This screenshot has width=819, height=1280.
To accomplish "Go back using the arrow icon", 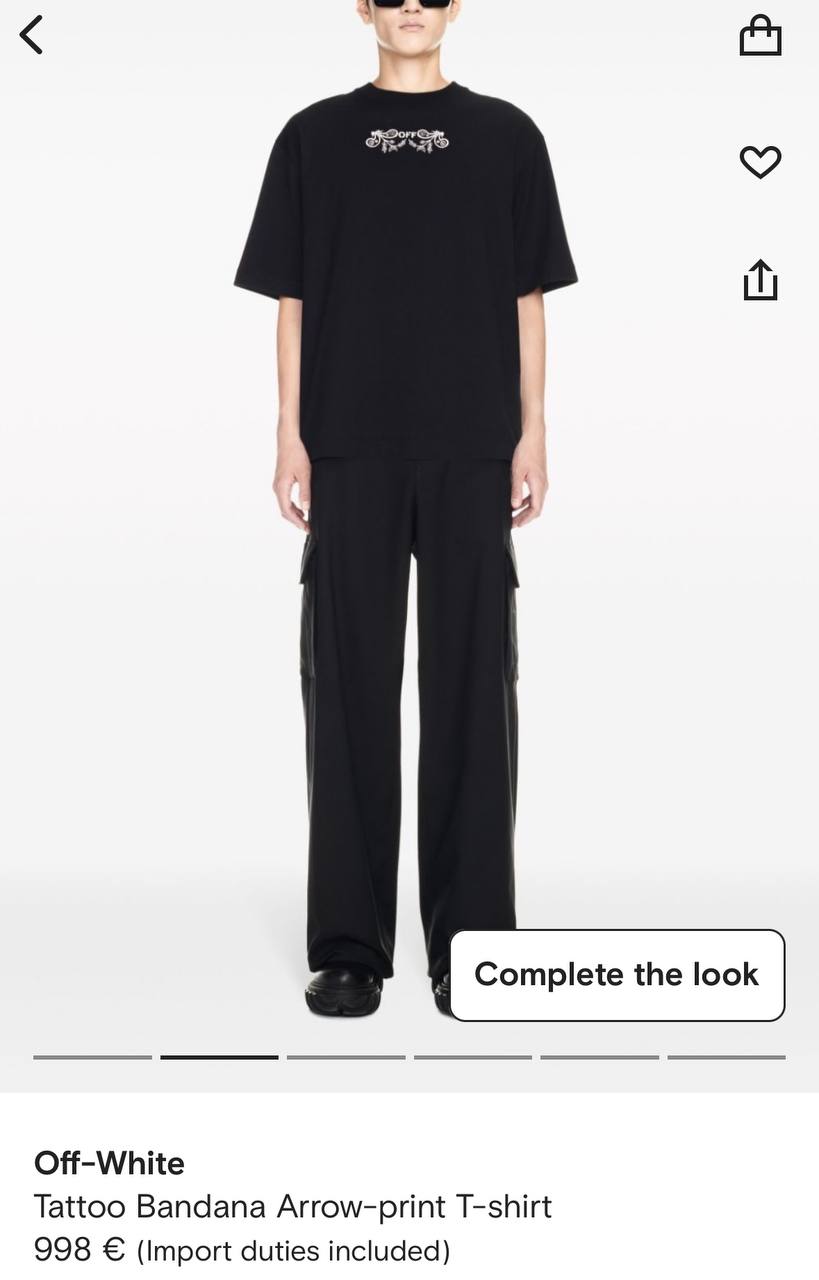I will tap(32, 35).
